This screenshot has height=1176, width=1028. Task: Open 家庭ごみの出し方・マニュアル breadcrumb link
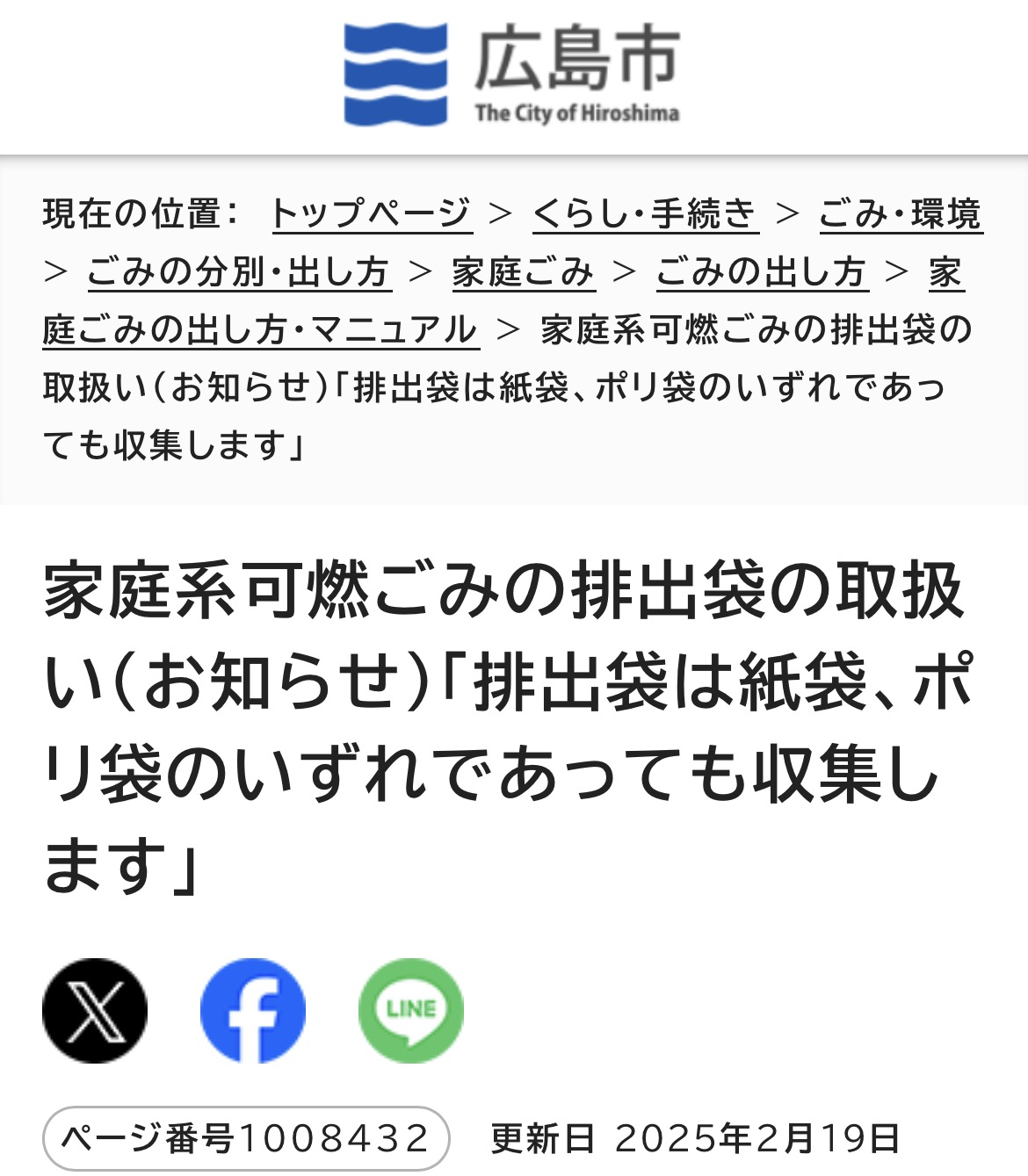(x=260, y=330)
